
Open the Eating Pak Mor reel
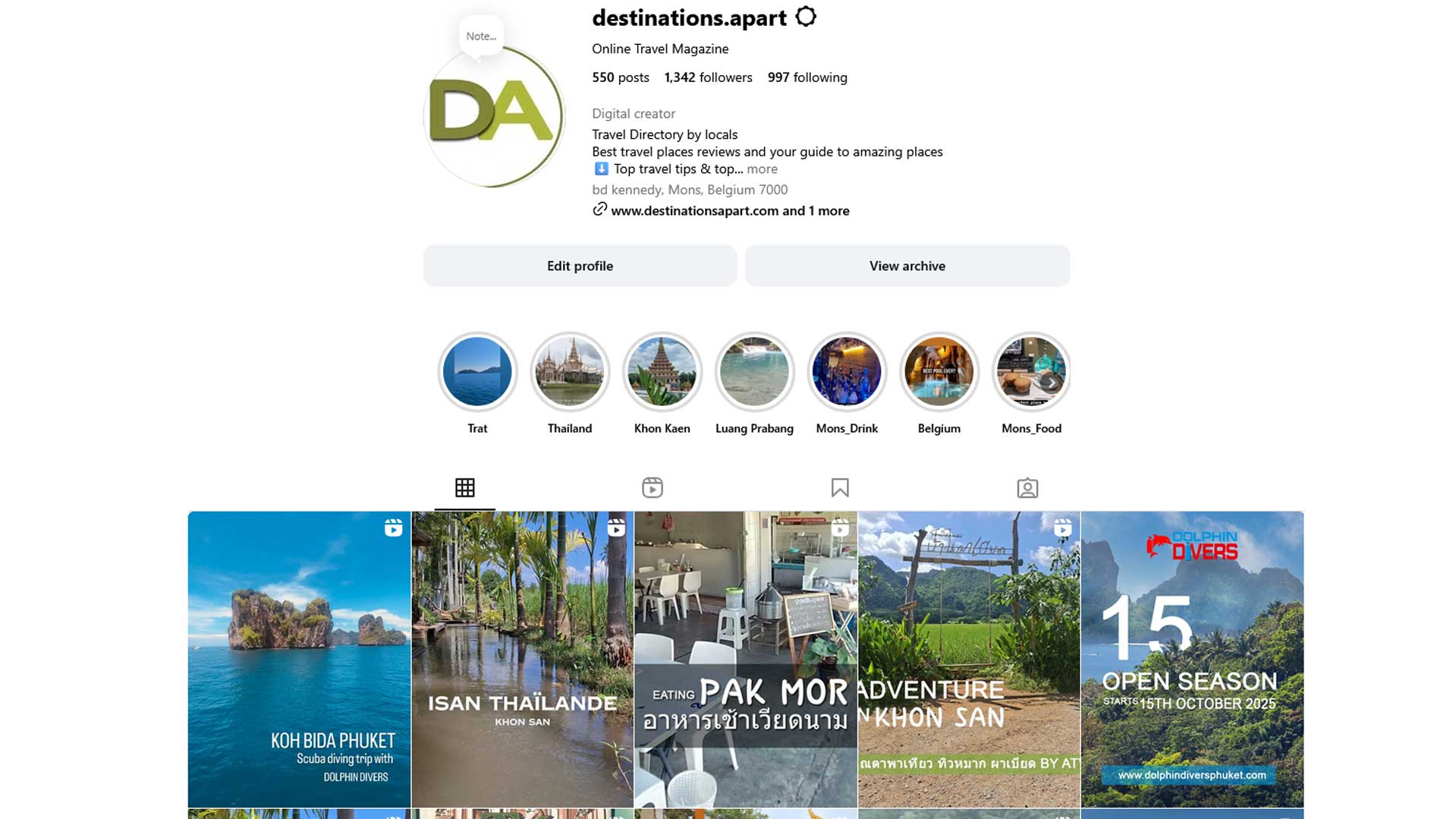tap(745, 659)
